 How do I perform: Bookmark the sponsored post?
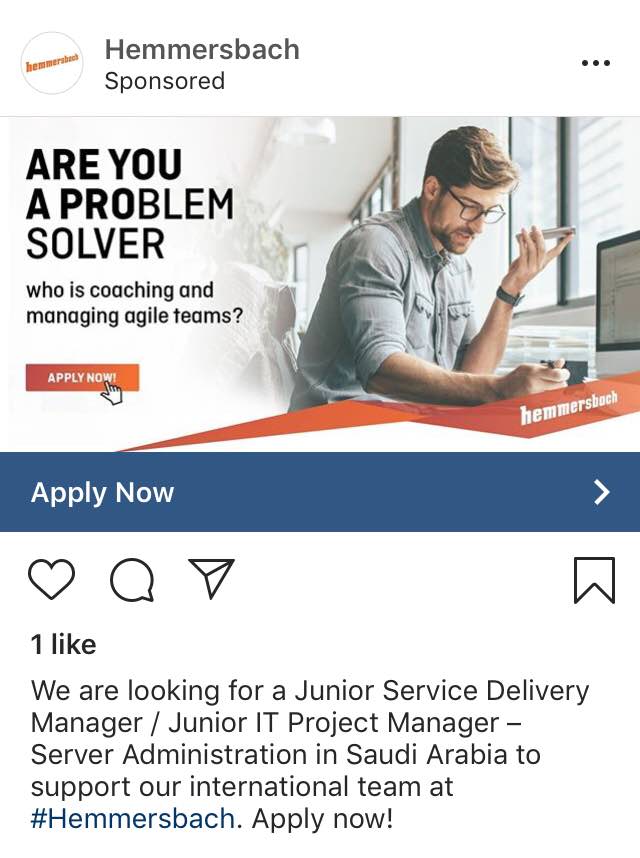[594, 580]
